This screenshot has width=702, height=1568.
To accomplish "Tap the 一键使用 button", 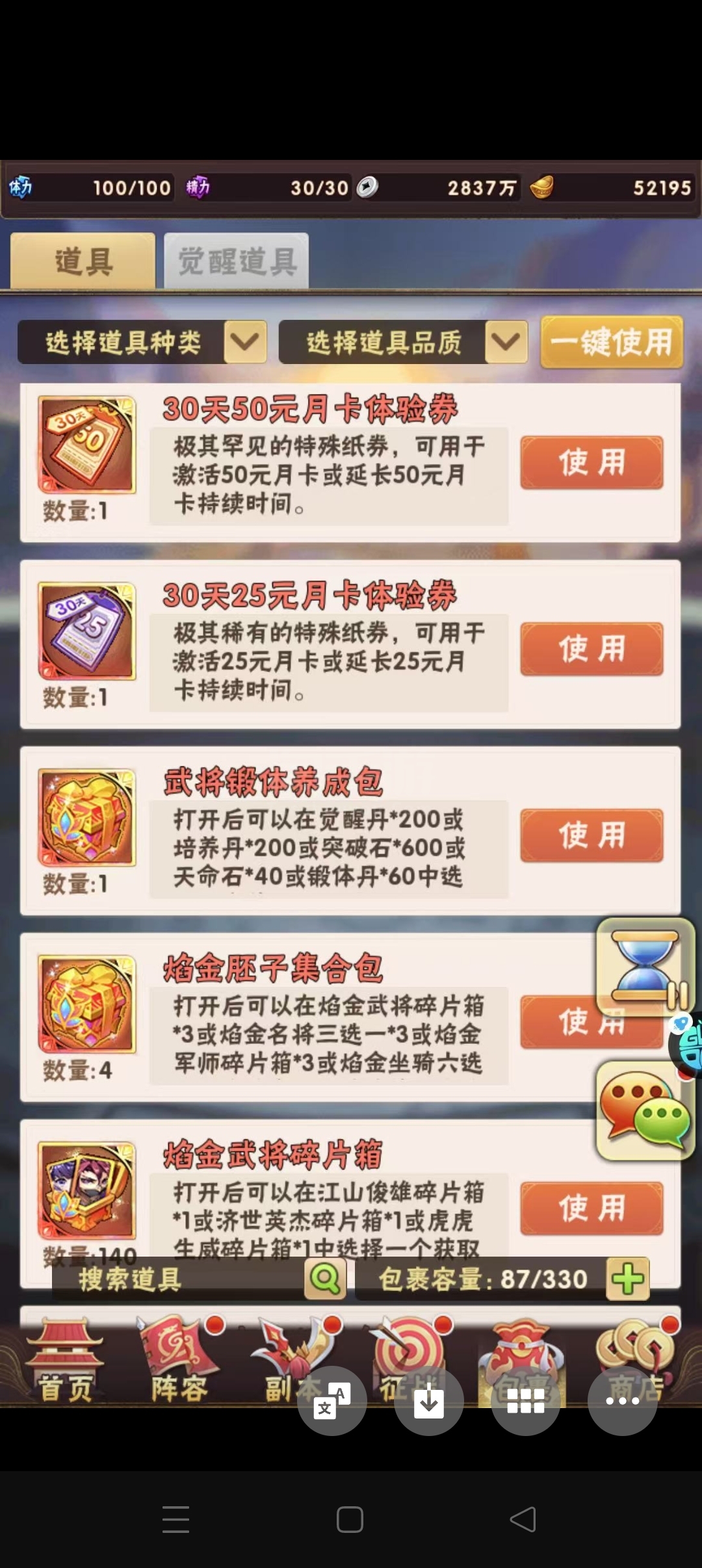I will 612,342.
